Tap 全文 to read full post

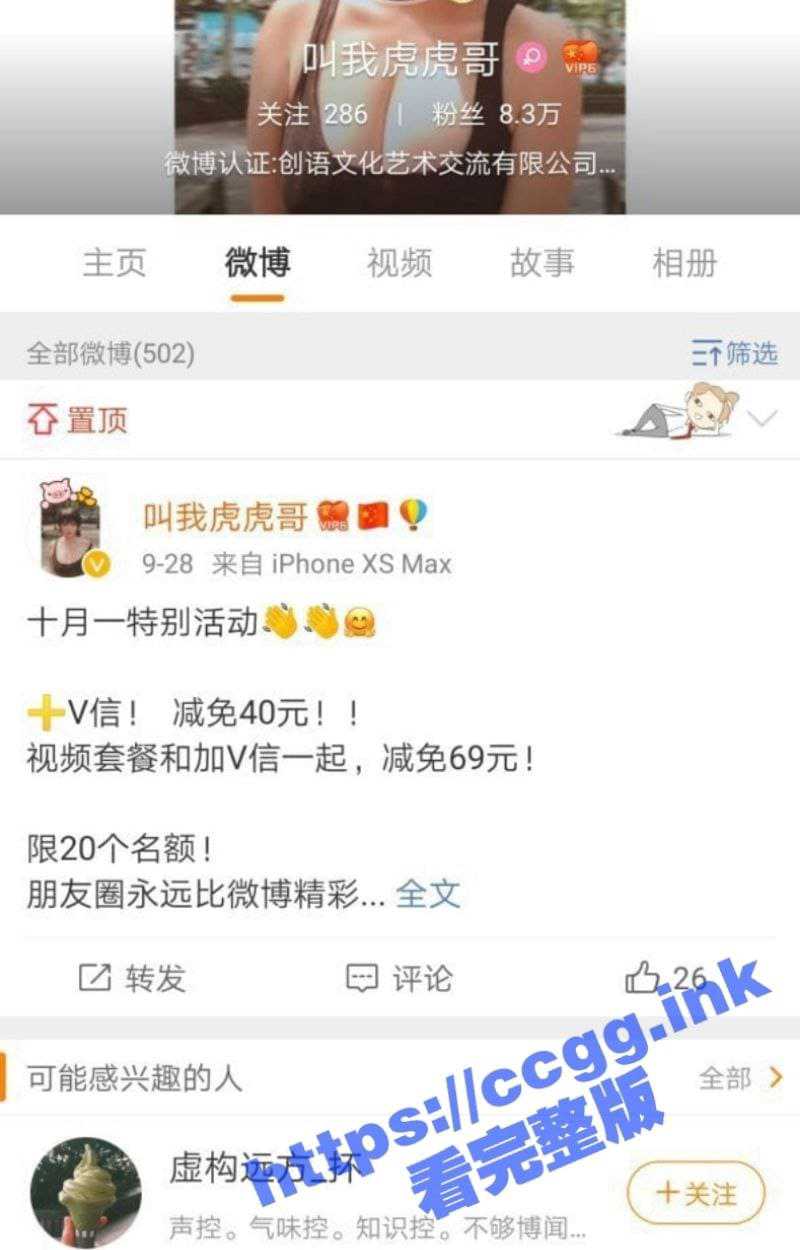click(428, 893)
